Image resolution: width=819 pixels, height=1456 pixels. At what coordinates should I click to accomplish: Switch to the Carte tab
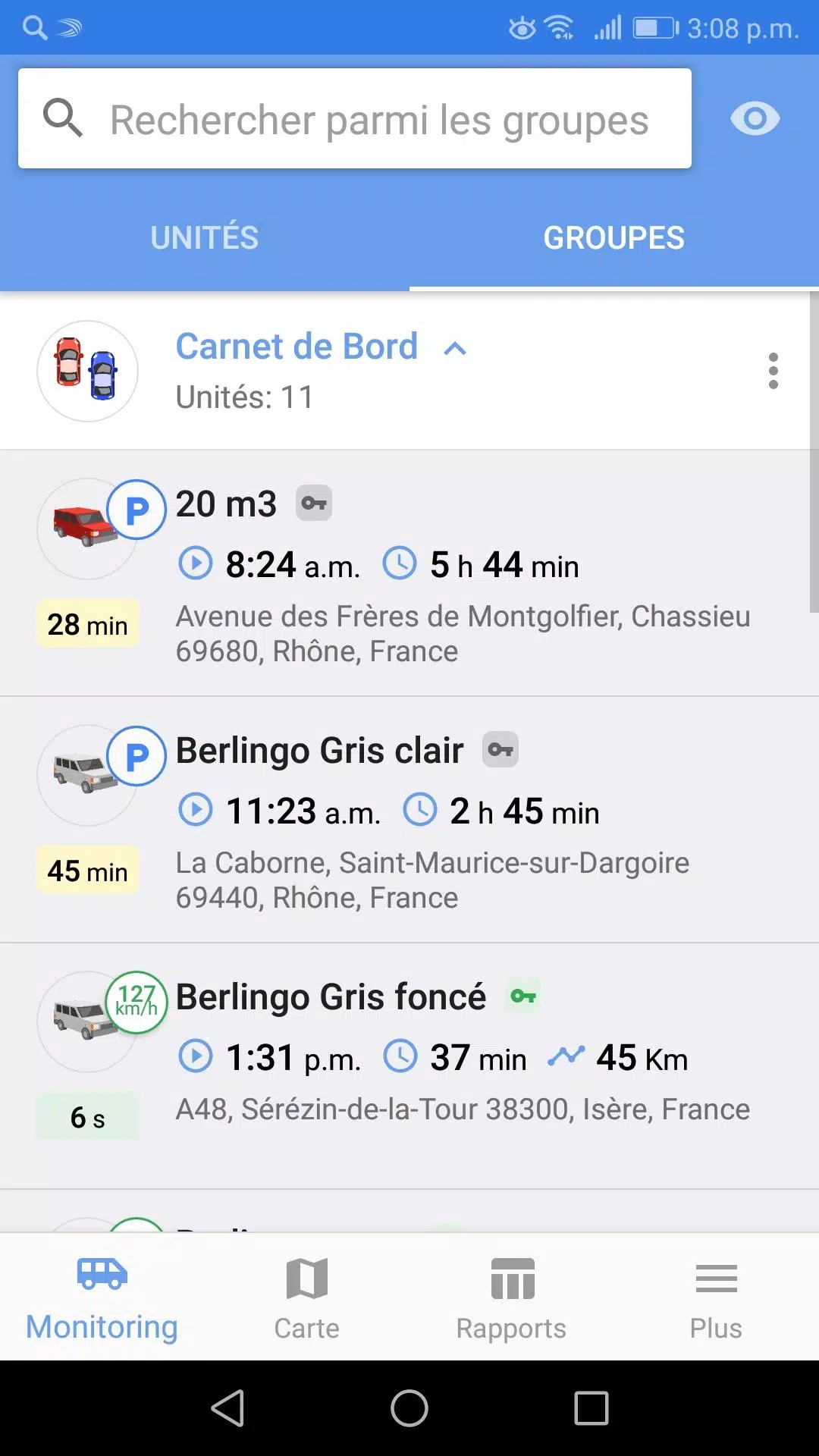coord(306,1297)
